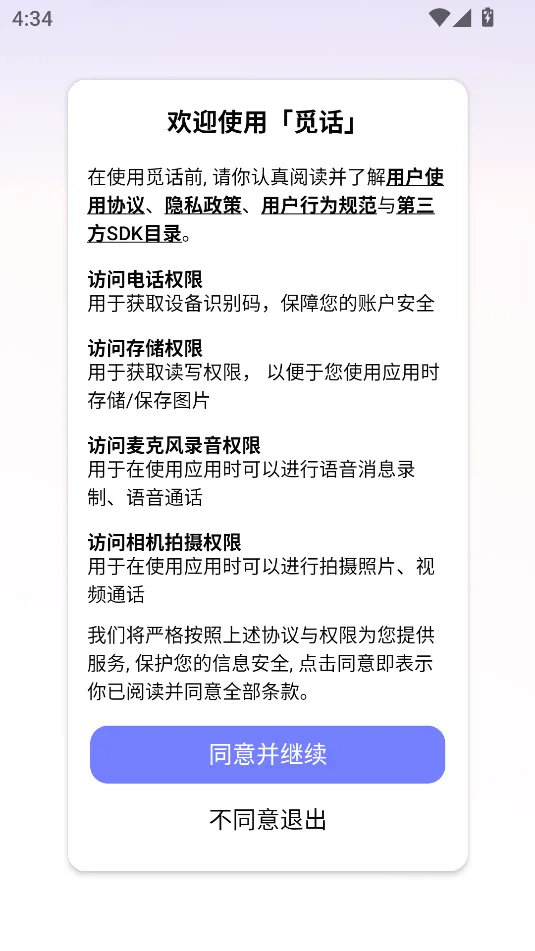This screenshot has width=535, height=951.
Task: Tap 同意并继续 to agree and continue
Action: 268,754
